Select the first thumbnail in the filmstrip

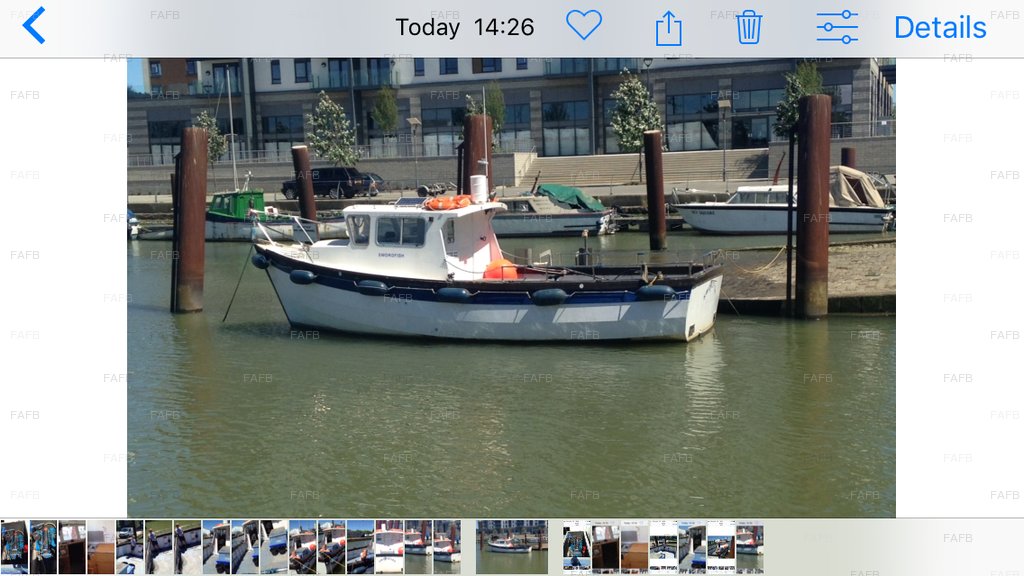pos(14,546)
